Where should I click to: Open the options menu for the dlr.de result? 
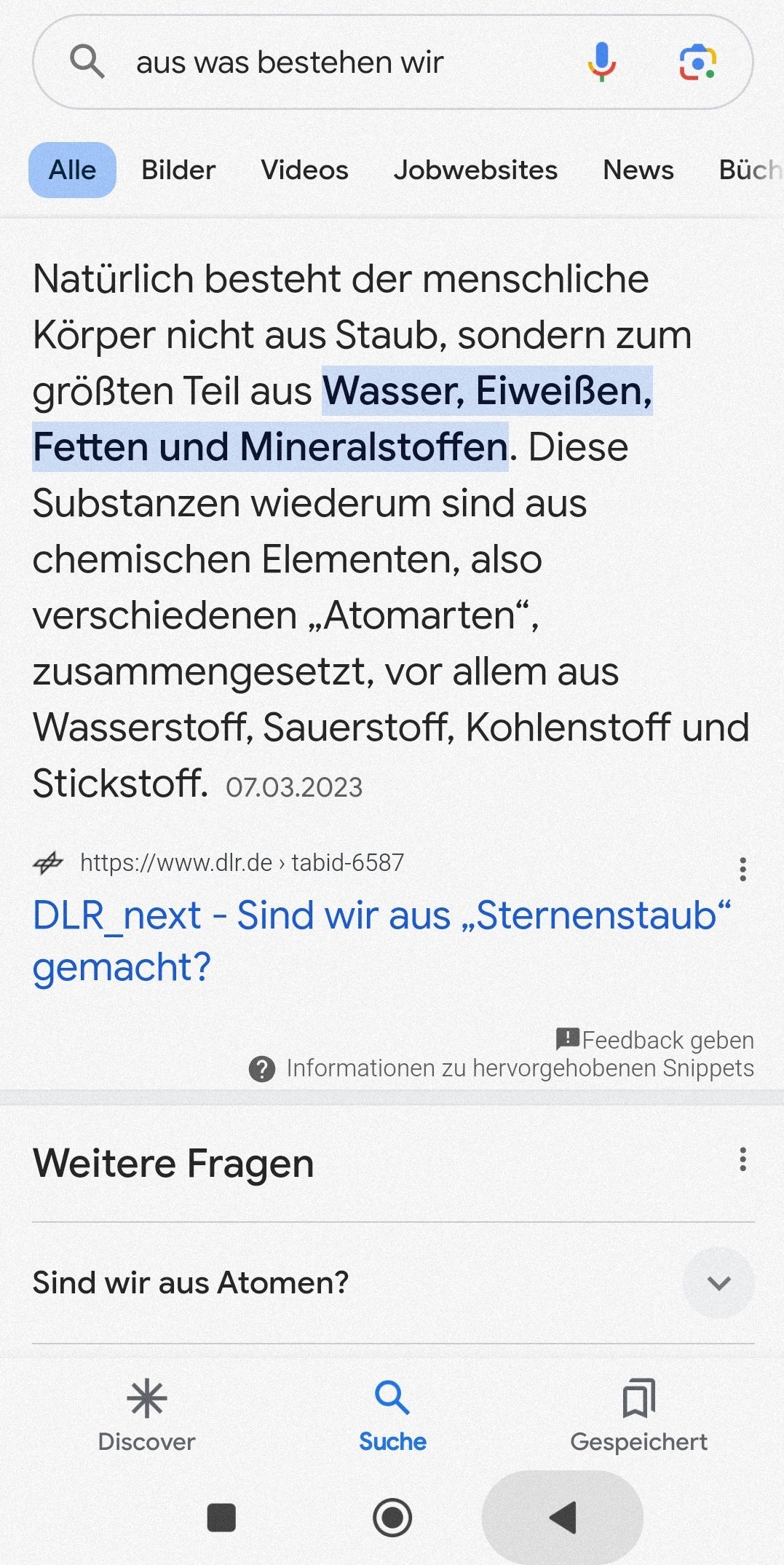pos(743,869)
